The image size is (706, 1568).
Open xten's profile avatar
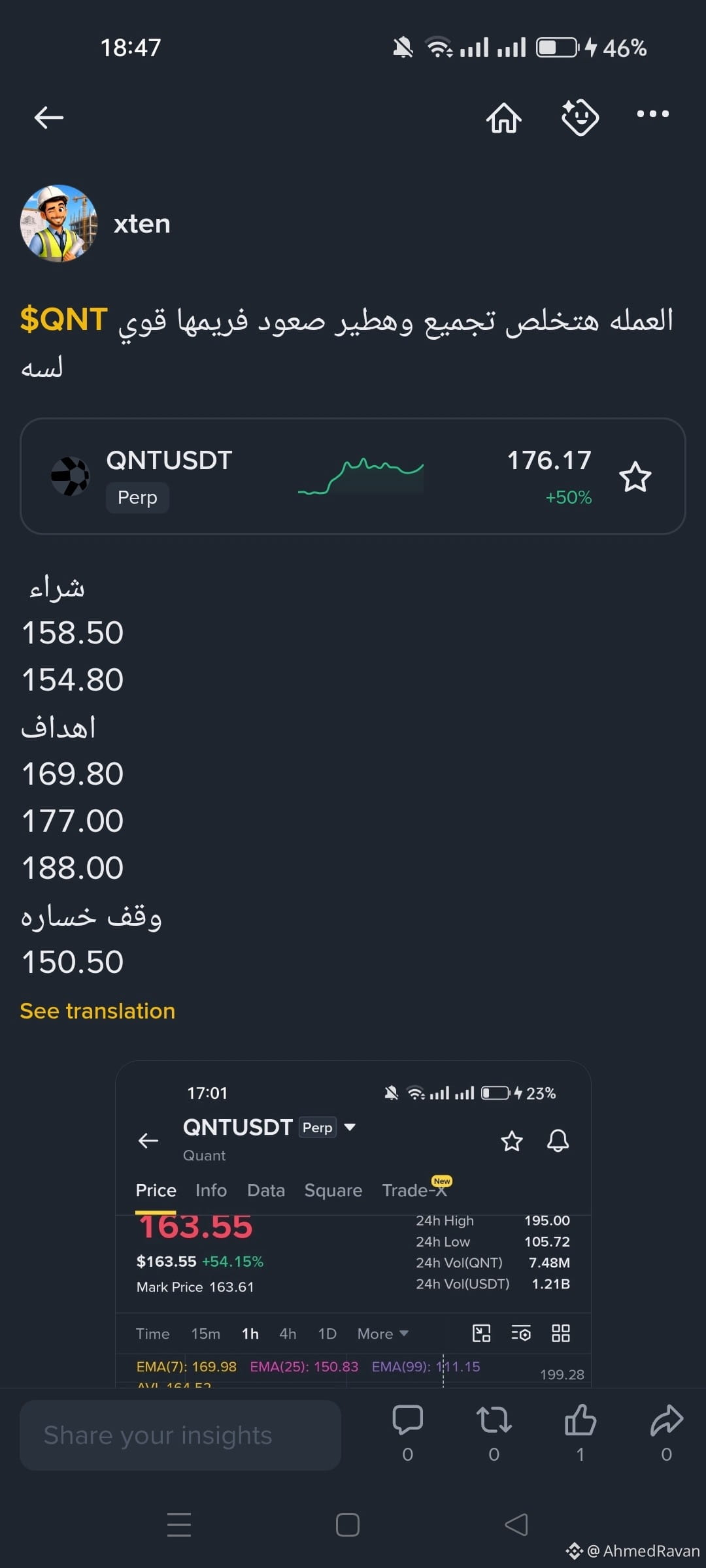click(59, 223)
